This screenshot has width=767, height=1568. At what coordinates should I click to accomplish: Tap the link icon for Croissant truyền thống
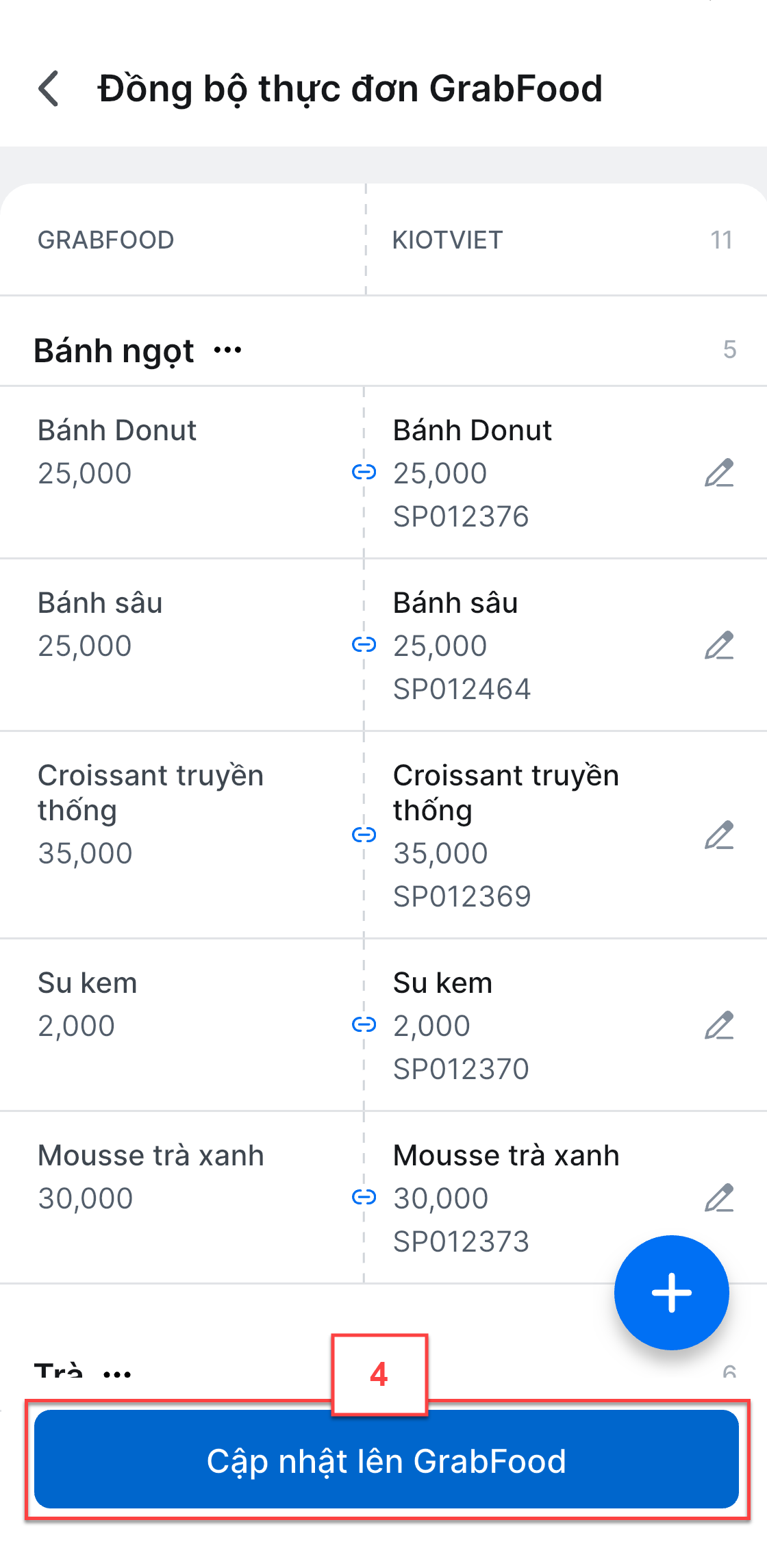tap(364, 834)
